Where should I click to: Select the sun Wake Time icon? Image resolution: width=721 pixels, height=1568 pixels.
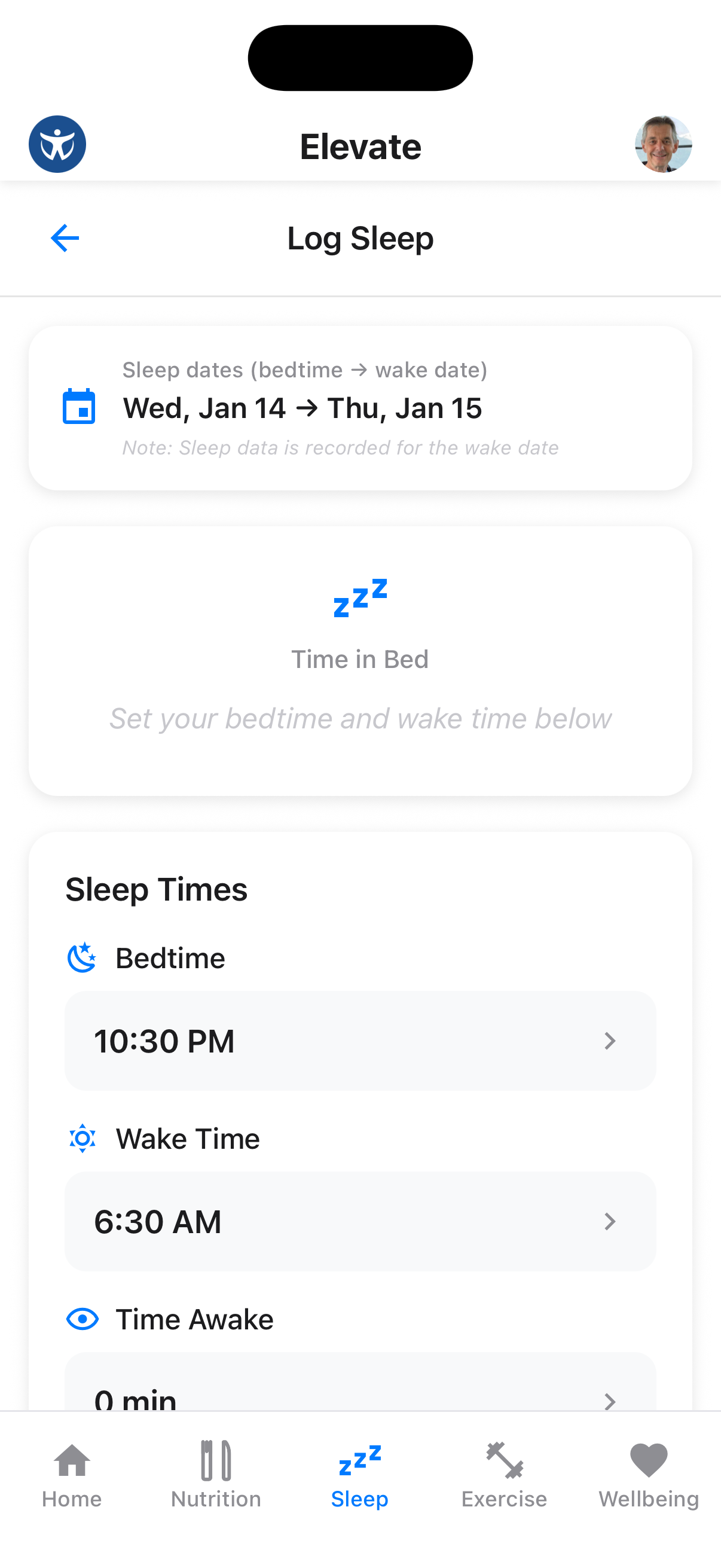tap(83, 1137)
